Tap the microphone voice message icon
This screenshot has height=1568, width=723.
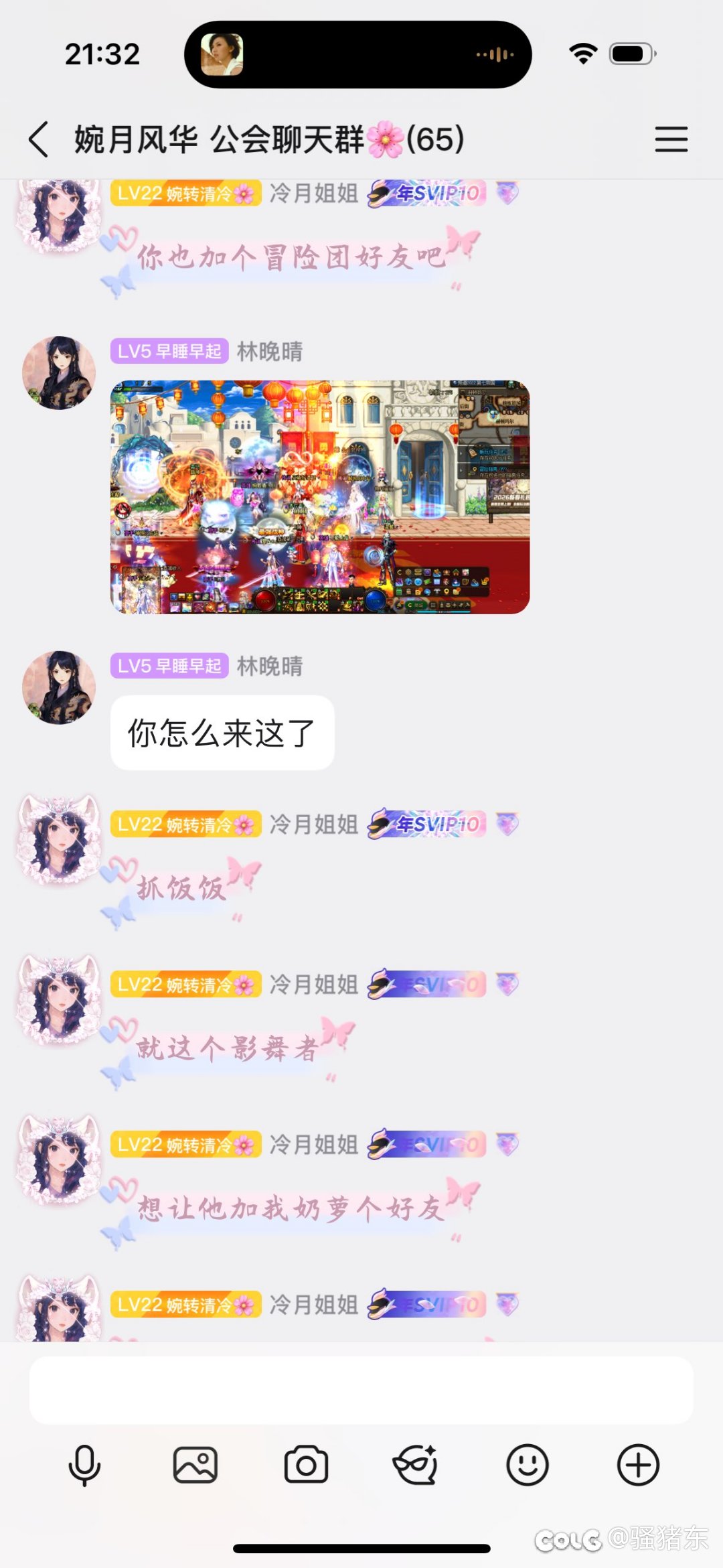[84, 1466]
